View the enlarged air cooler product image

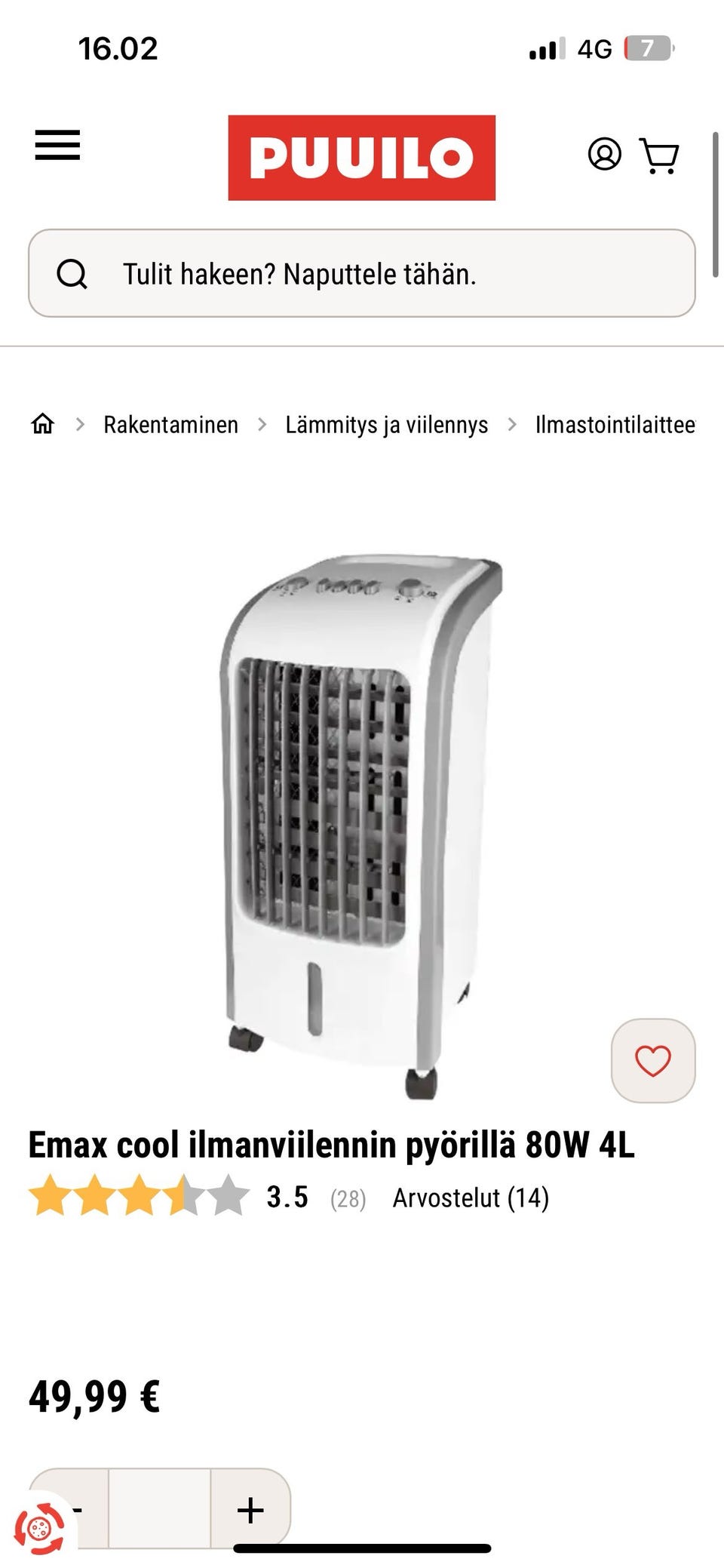pyautogui.click(x=362, y=826)
